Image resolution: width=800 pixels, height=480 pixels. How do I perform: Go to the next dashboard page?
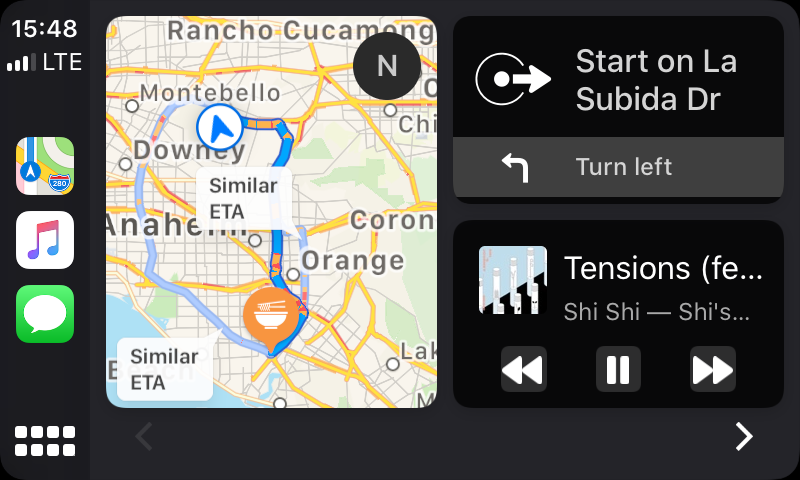(744, 437)
